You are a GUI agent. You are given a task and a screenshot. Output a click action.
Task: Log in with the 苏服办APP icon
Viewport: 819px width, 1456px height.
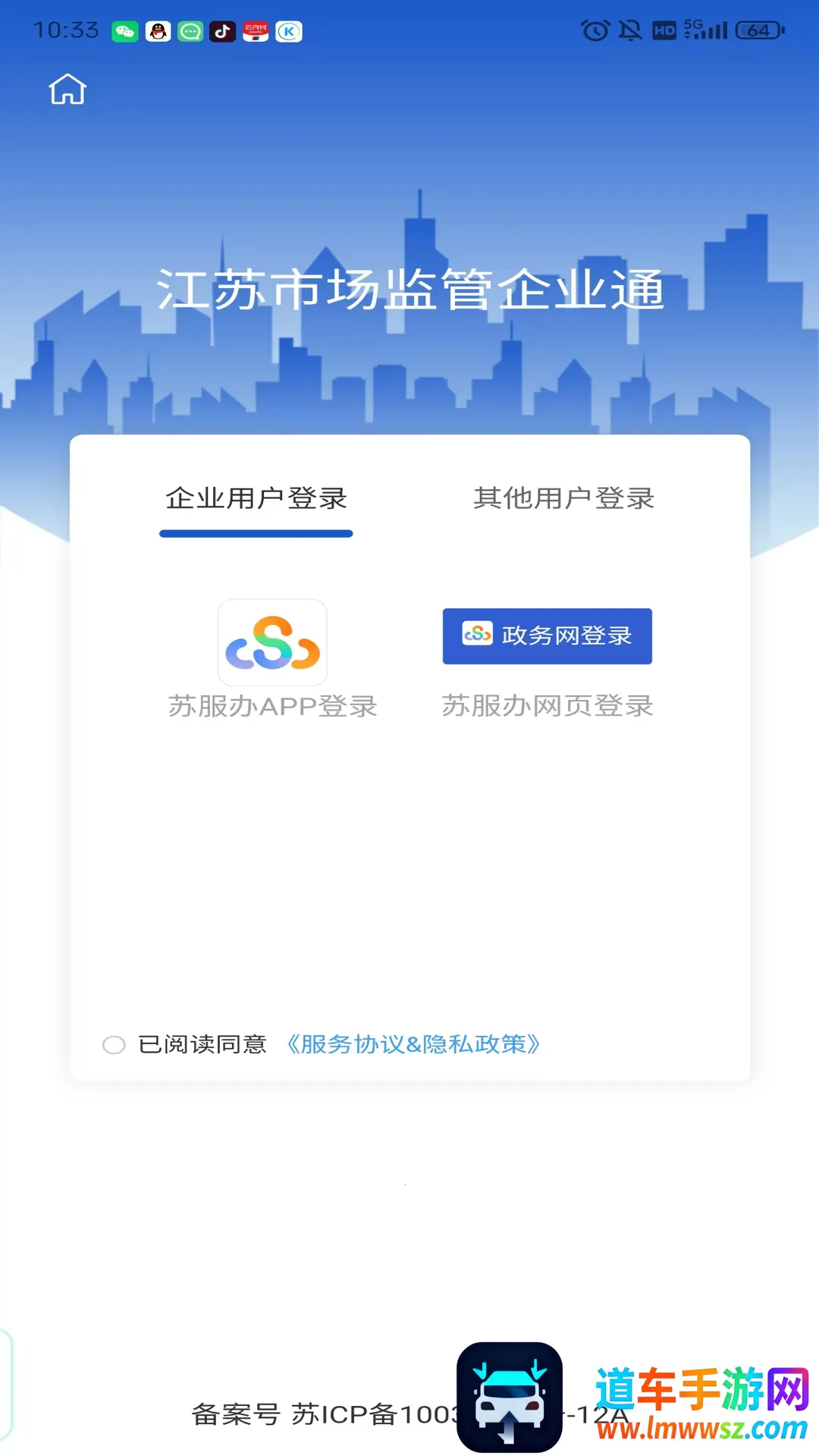click(272, 643)
